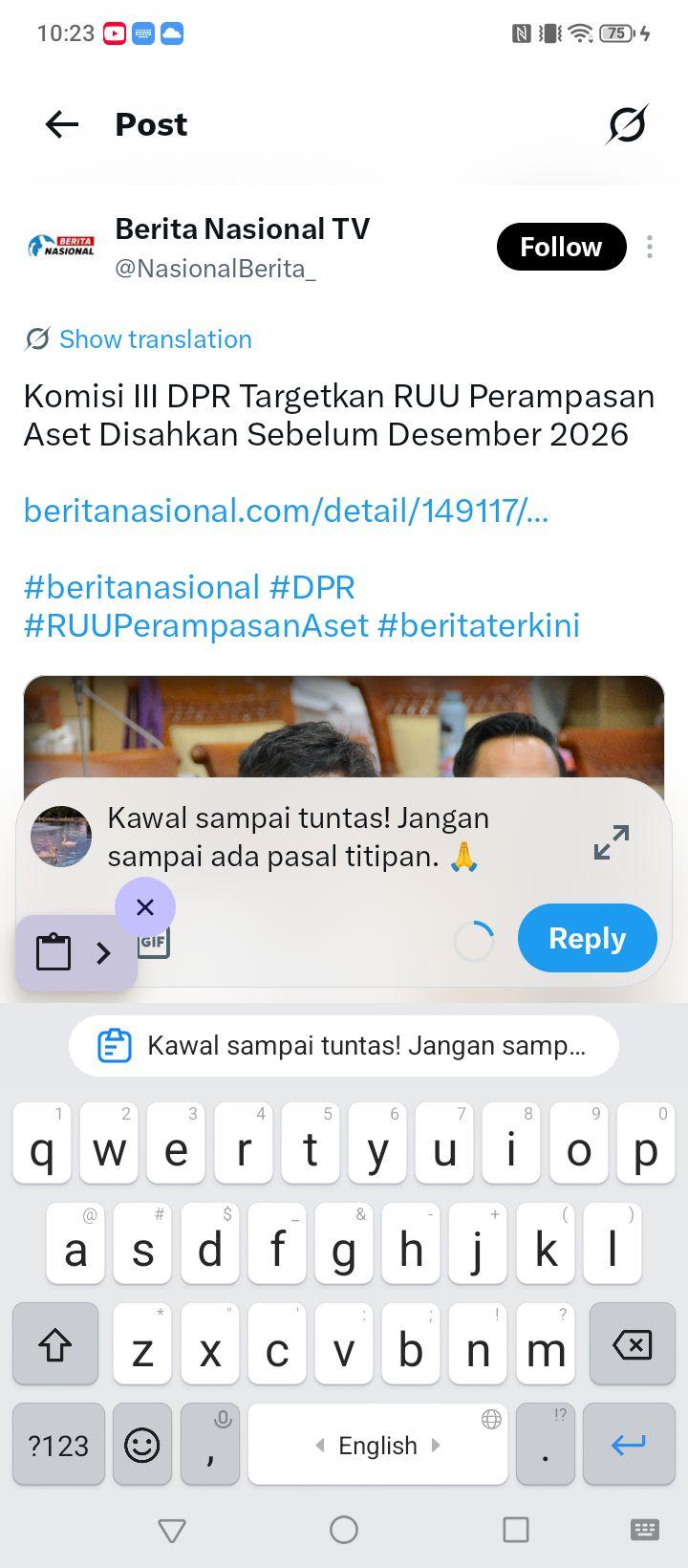The image size is (688, 1568).
Task: Tap the backspace key
Action: click(x=632, y=1344)
